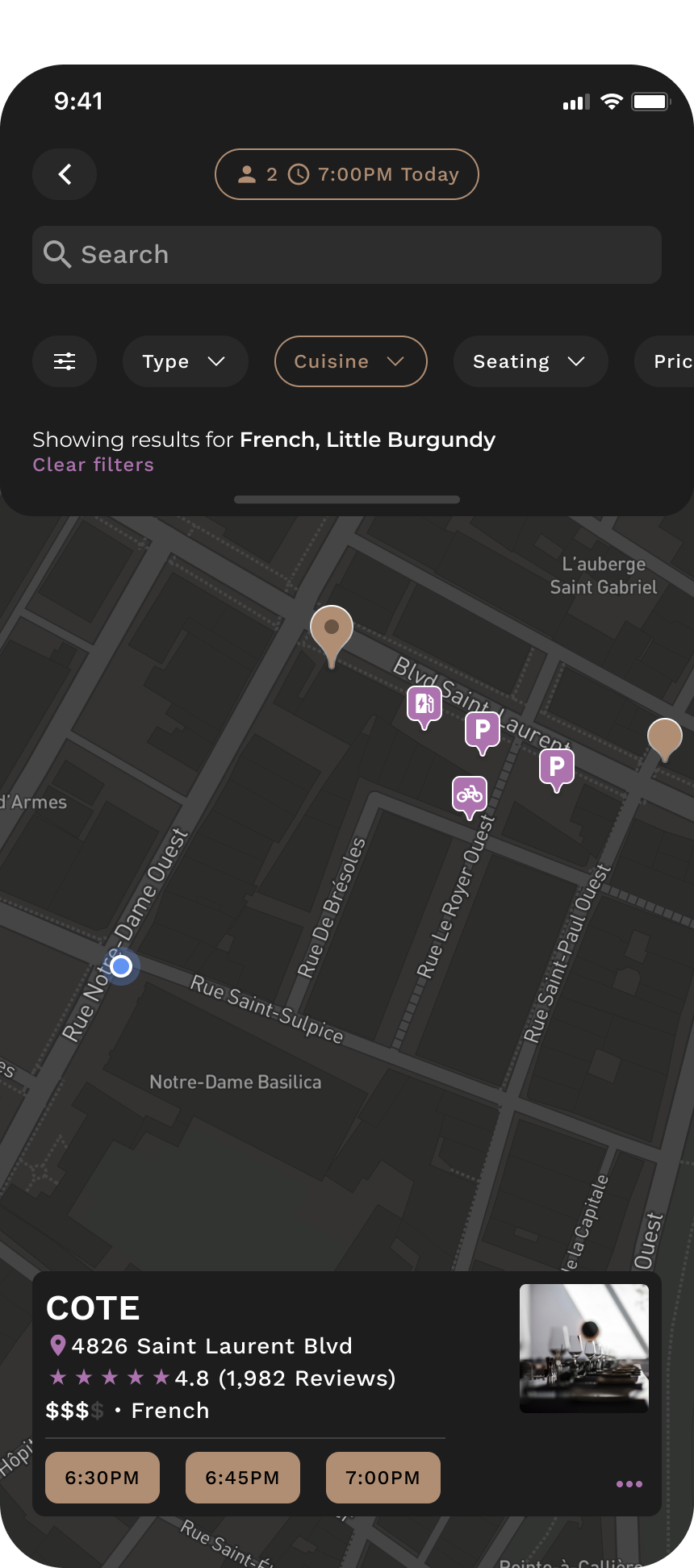The image size is (694, 1568).
Task: Select the restaurant pin on Blvd Saint Laurent
Action: [332, 636]
